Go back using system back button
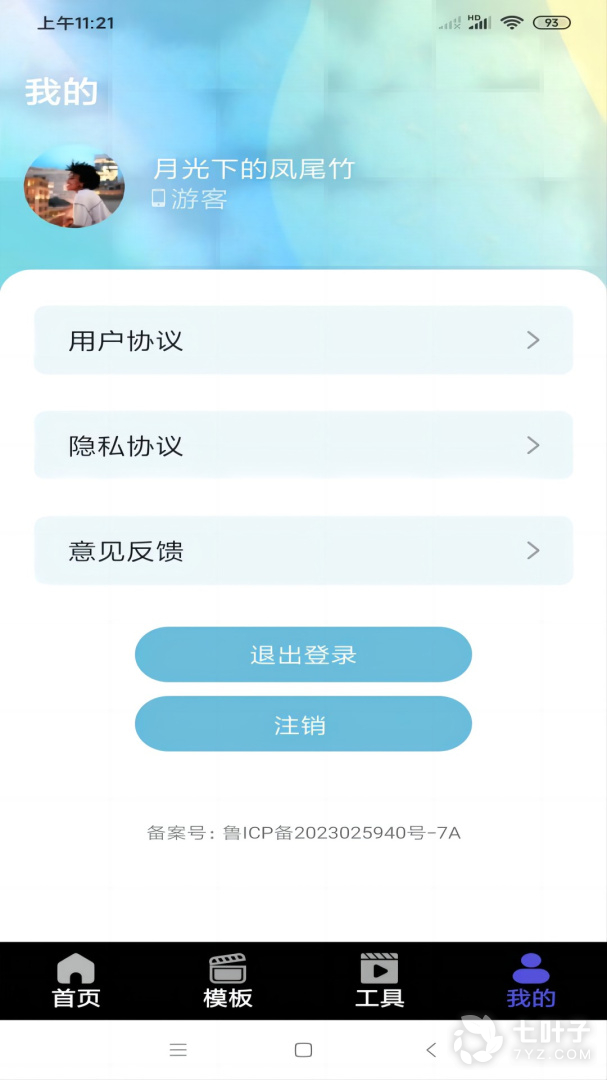The height and width of the screenshot is (1080, 607). pyautogui.click(x=431, y=1050)
